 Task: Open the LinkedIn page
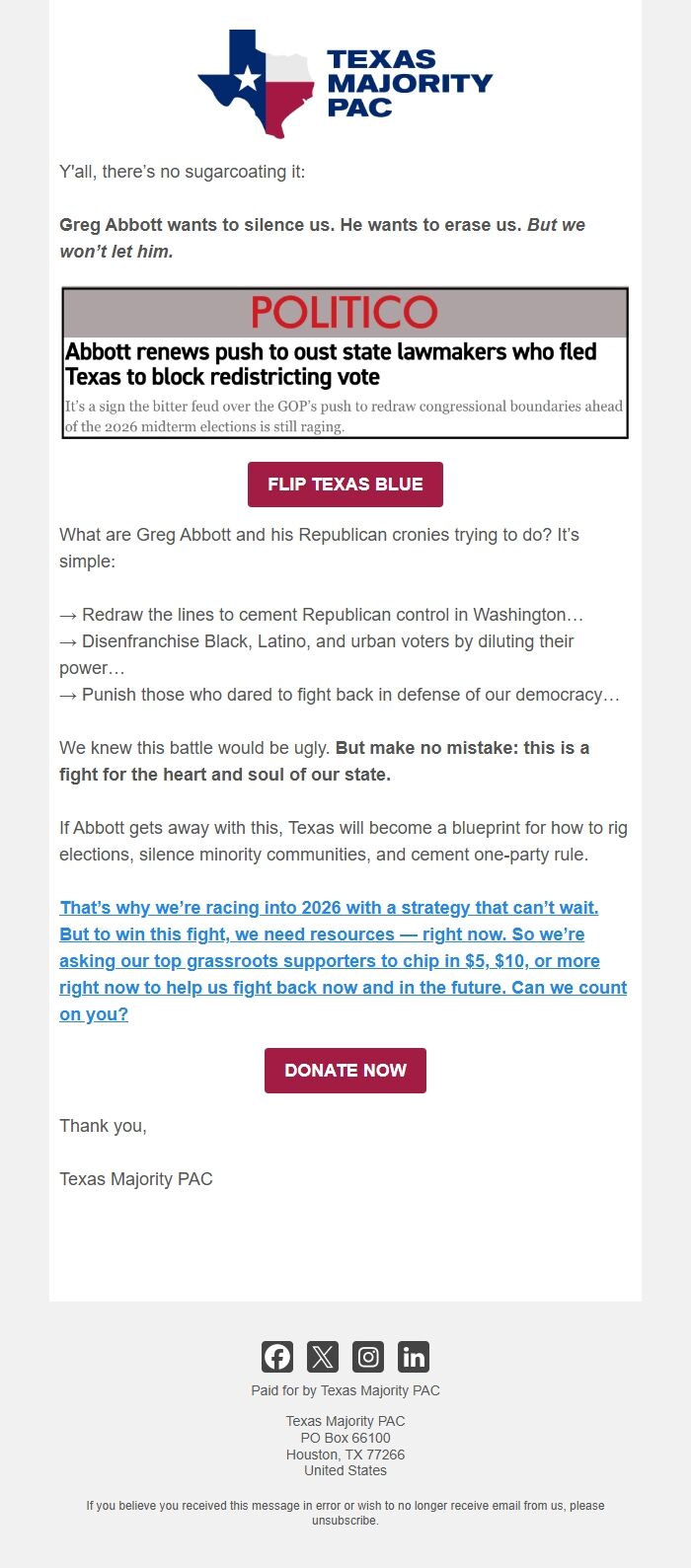(414, 1357)
